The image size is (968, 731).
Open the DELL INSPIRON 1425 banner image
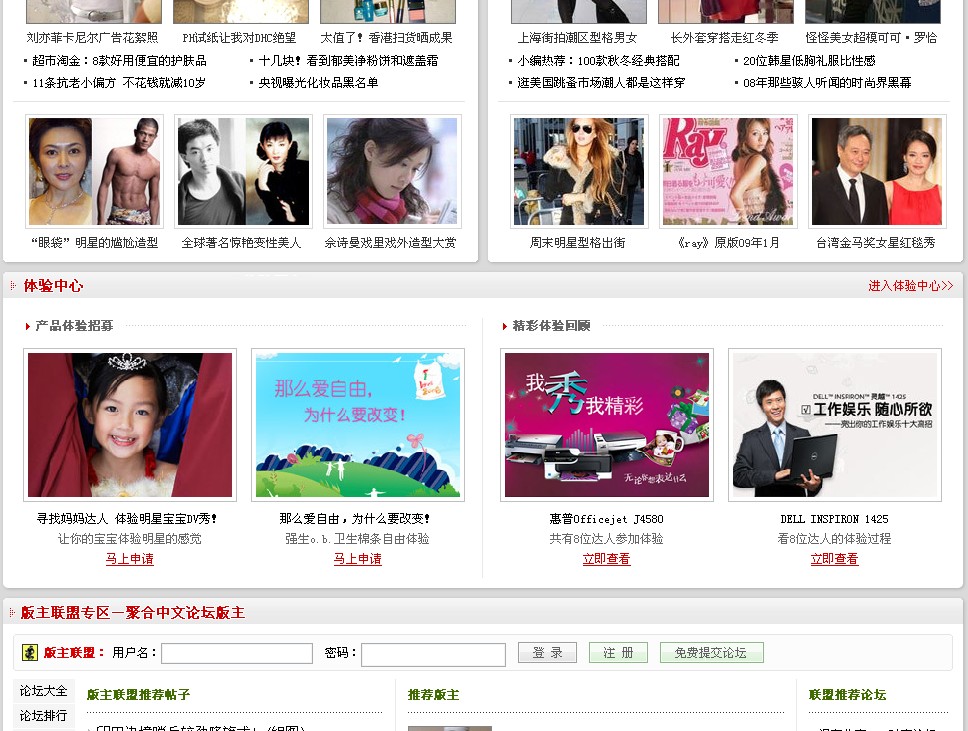pyautogui.click(x=835, y=425)
